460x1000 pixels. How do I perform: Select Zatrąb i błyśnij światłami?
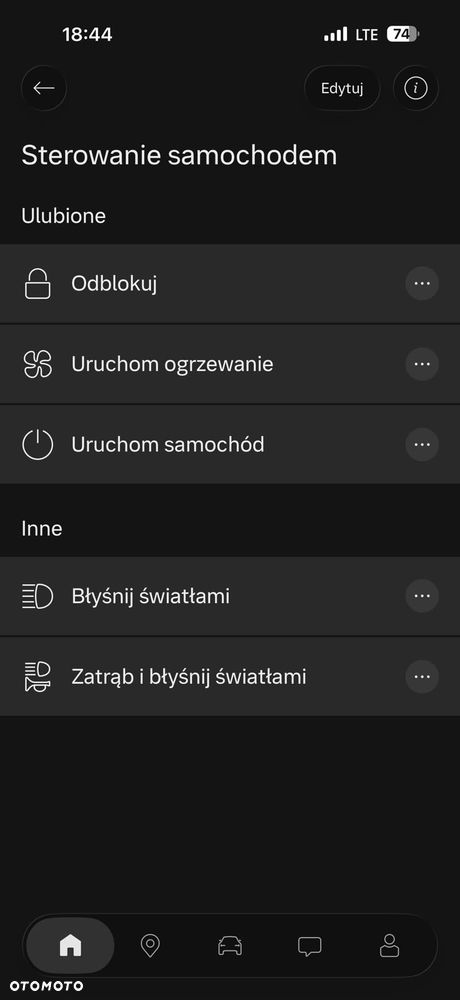[x=230, y=677]
